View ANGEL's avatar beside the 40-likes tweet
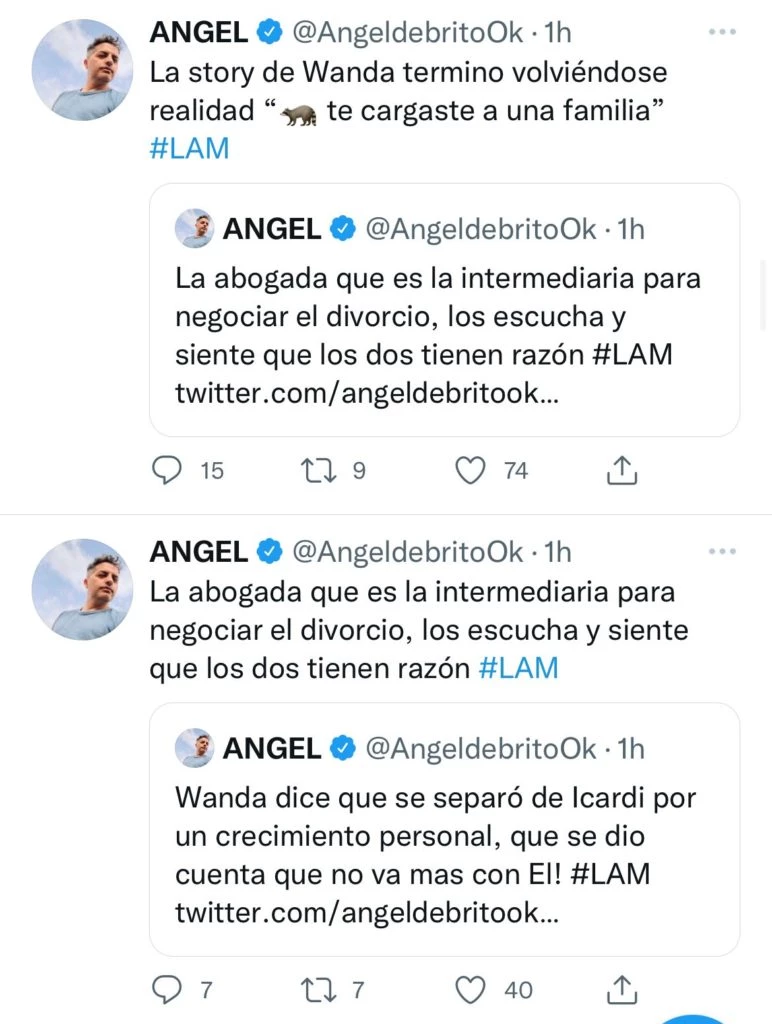Screen dimensions: 772x1024 click(83, 589)
